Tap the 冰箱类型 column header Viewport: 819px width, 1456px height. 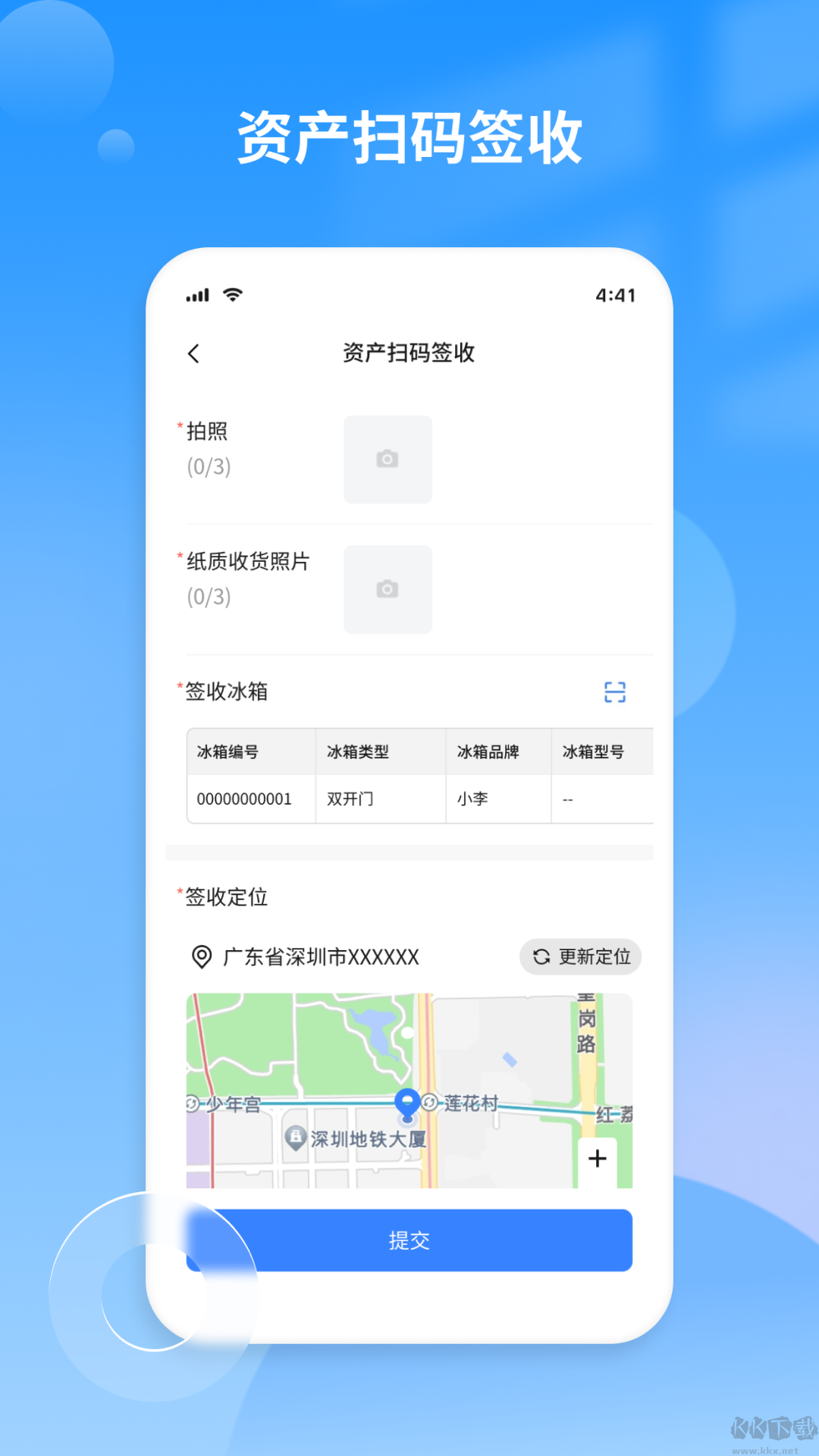pyautogui.click(x=357, y=752)
